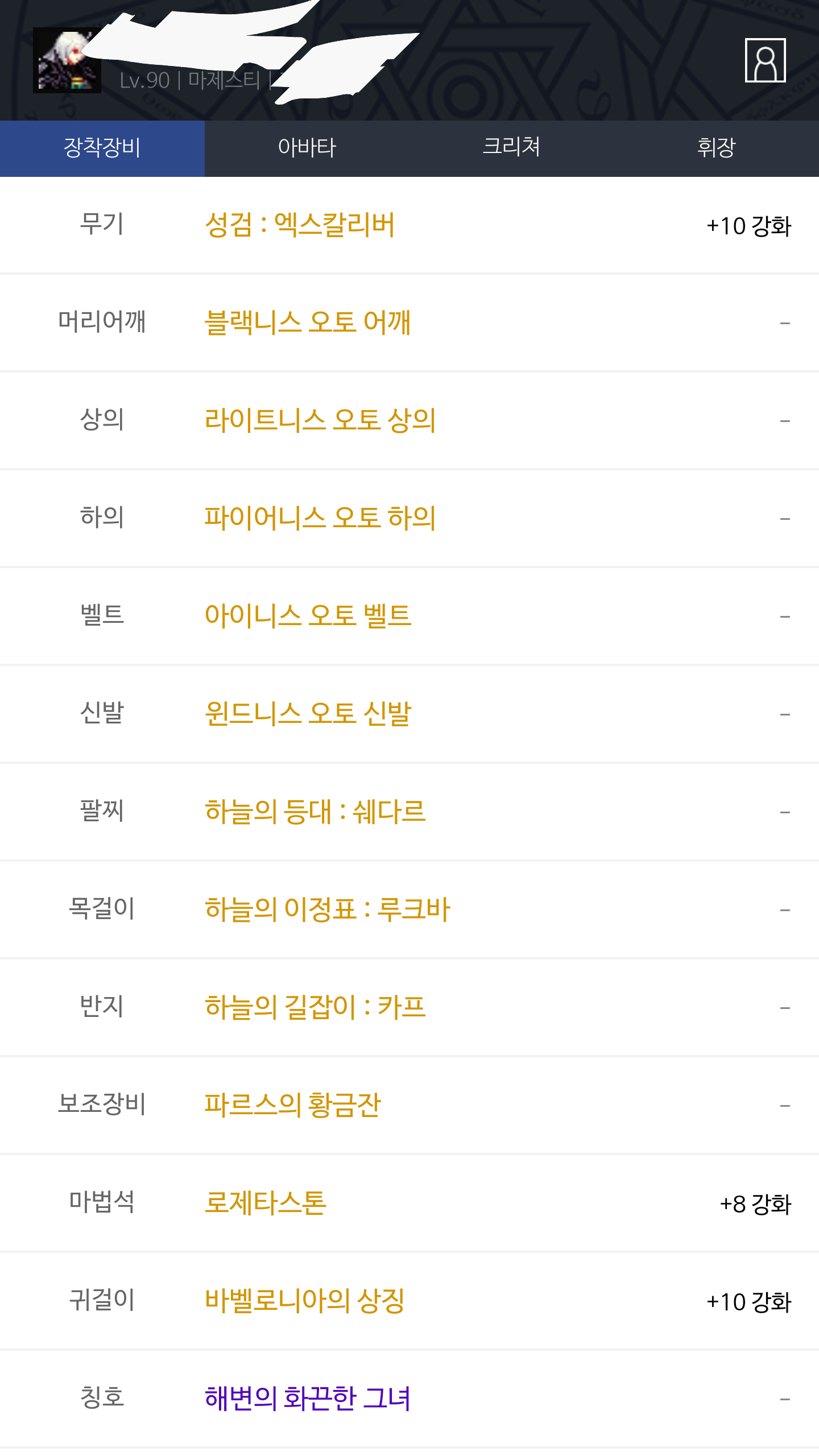The height and width of the screenshot is (1456, 819).
Task: Switch to the 크리쳐 tab
Action: click(512, 148)
